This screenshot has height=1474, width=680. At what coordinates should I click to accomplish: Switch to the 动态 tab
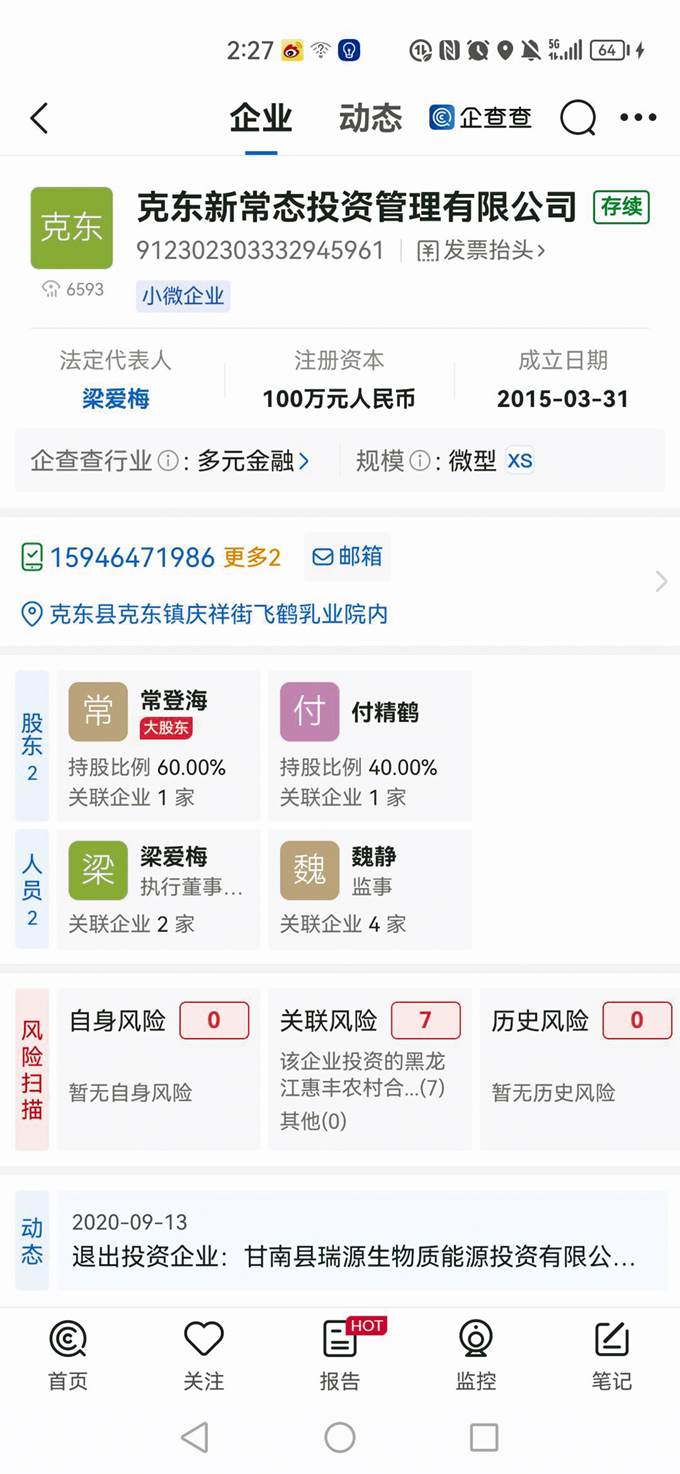coord(370,118)
